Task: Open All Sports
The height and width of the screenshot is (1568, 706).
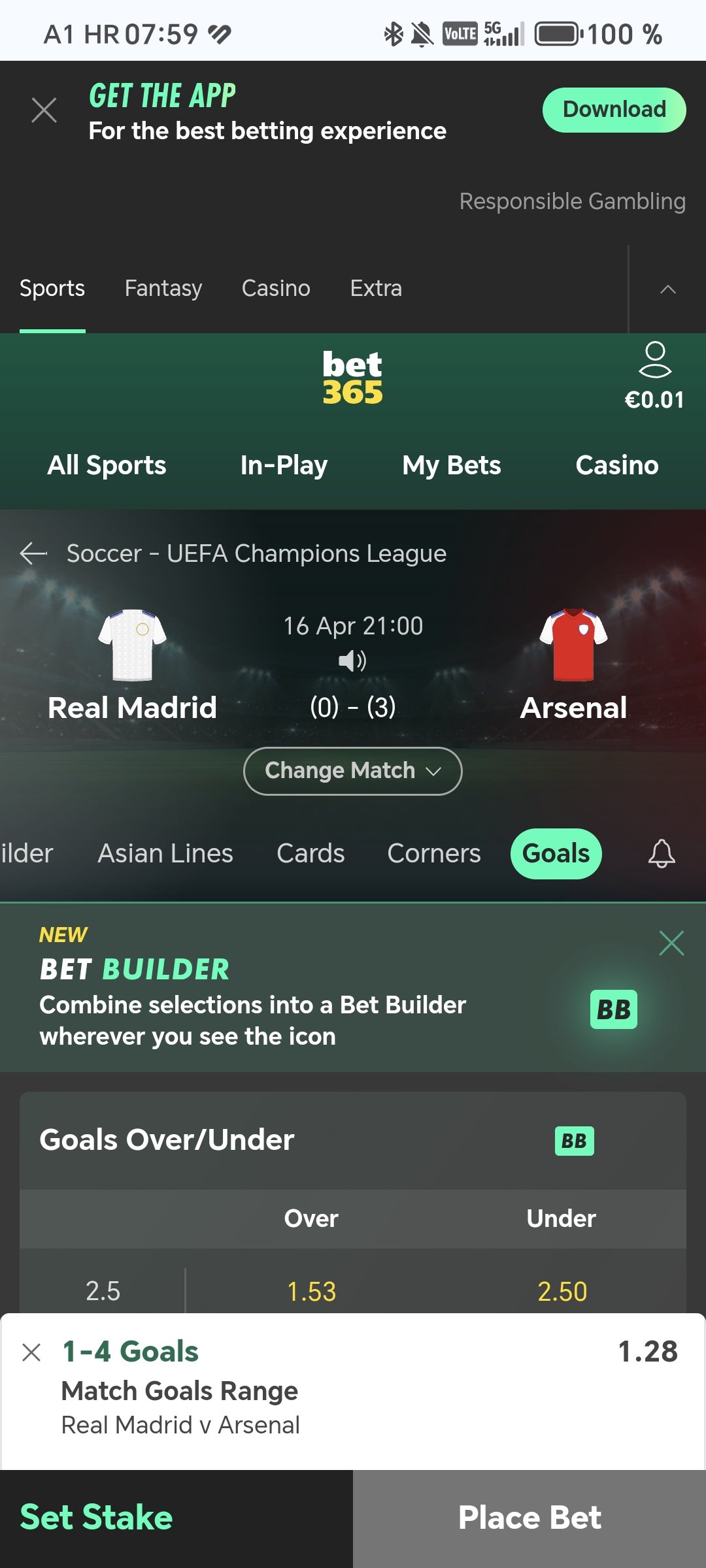Action: coord(107,465)
